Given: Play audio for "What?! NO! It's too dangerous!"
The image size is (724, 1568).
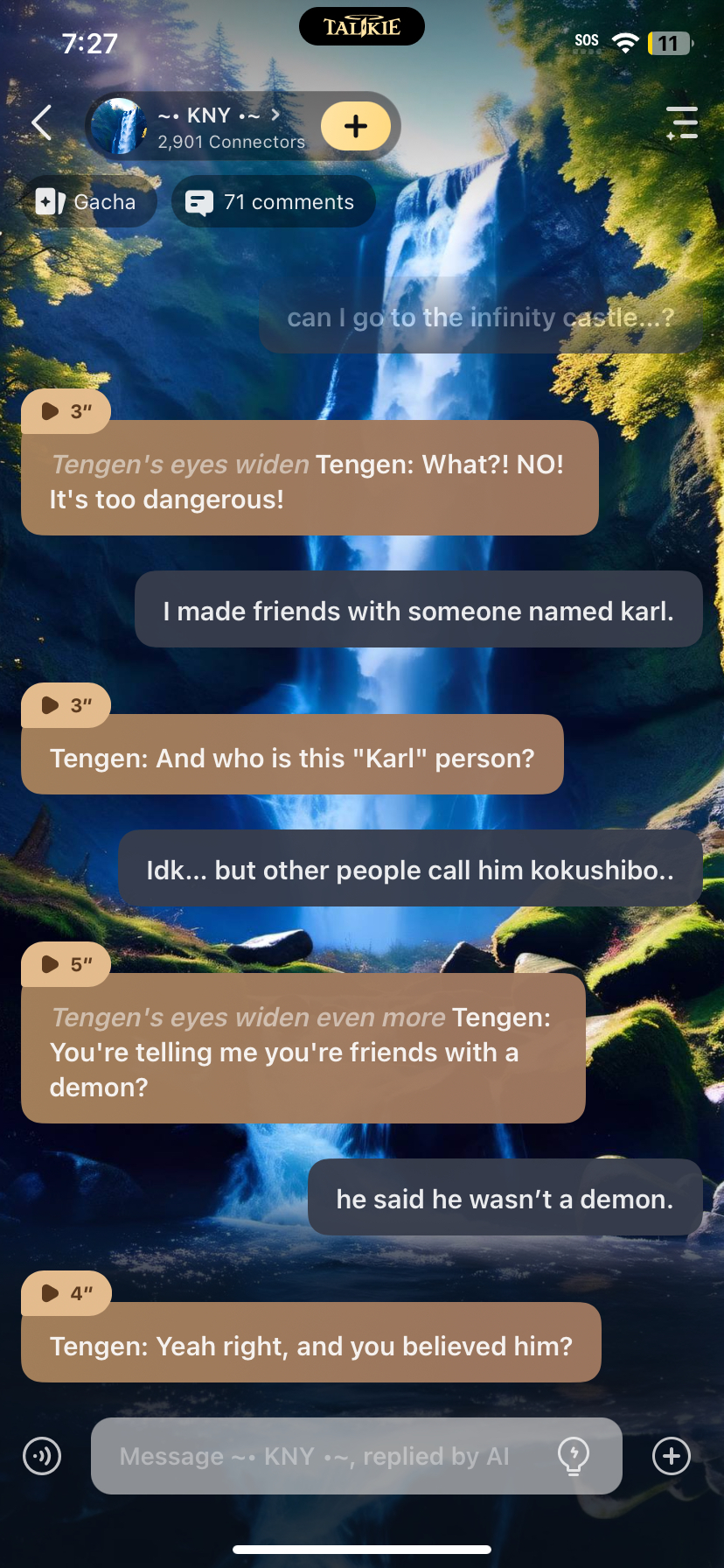Looking at the screenshot, I should (x=66, y=411).
